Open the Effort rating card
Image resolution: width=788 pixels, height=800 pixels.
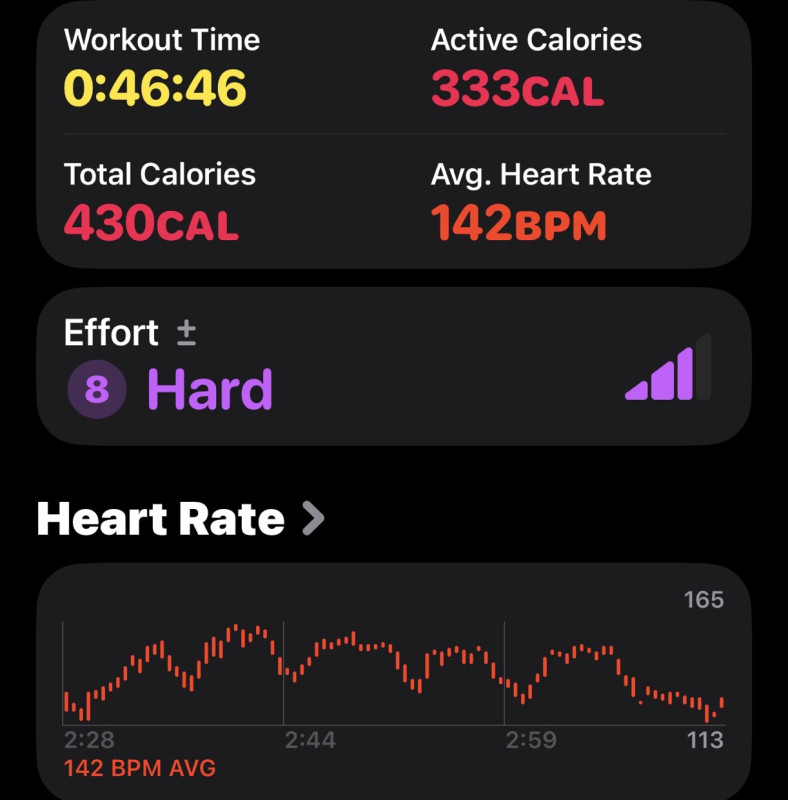[393, 366]
